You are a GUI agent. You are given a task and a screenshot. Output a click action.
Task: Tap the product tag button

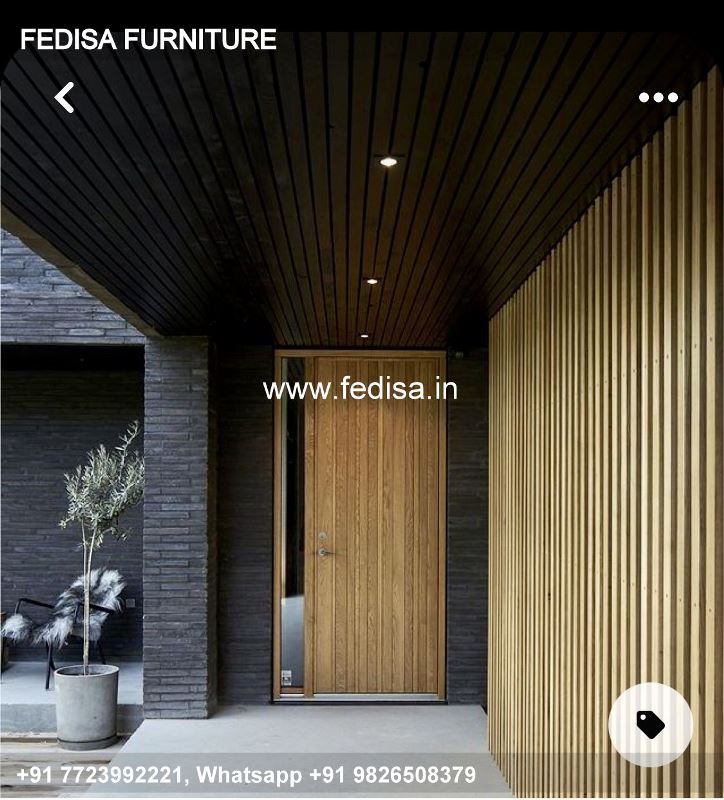(650, 724)
